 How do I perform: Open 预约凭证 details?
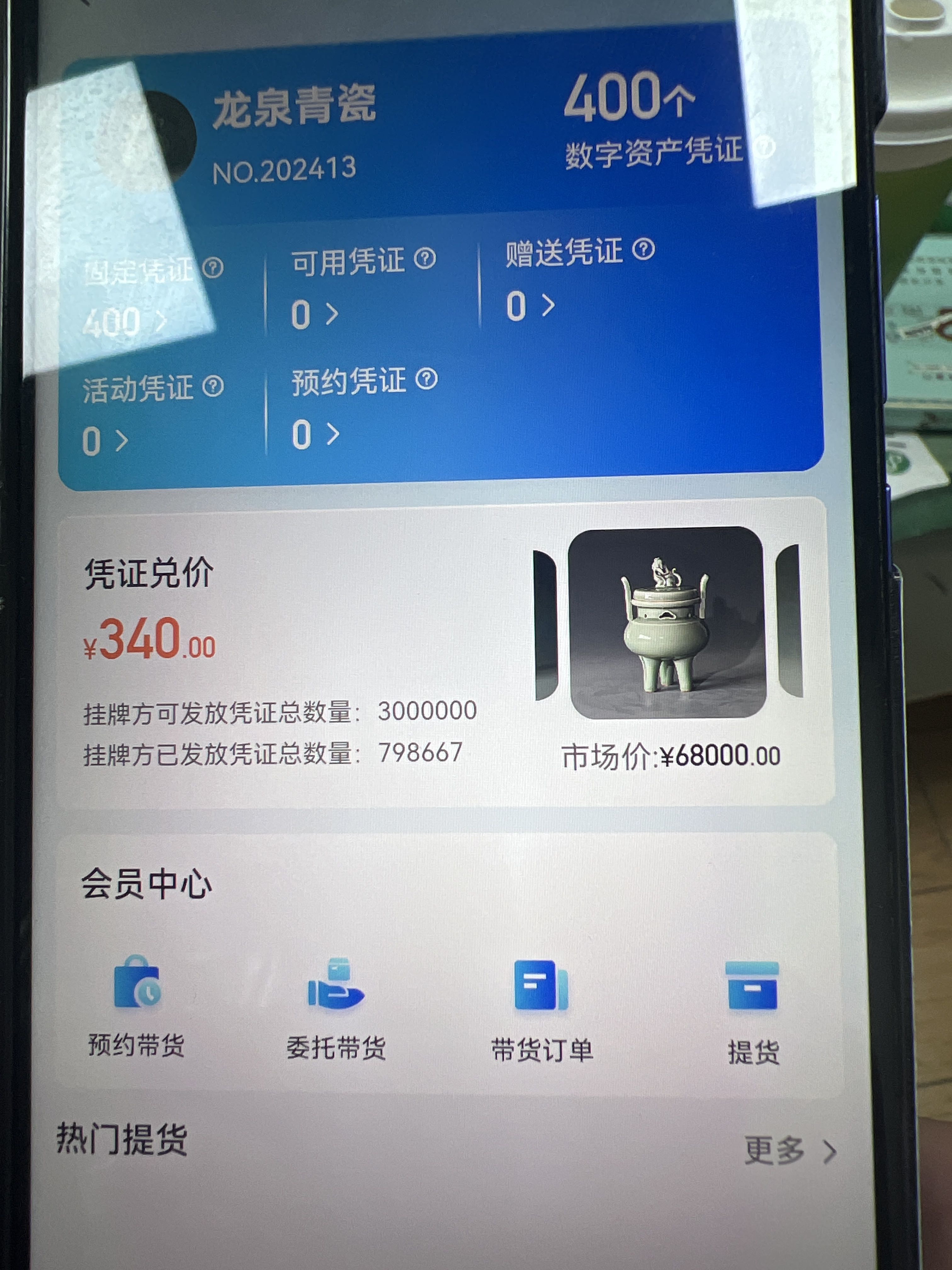(315, 434)
